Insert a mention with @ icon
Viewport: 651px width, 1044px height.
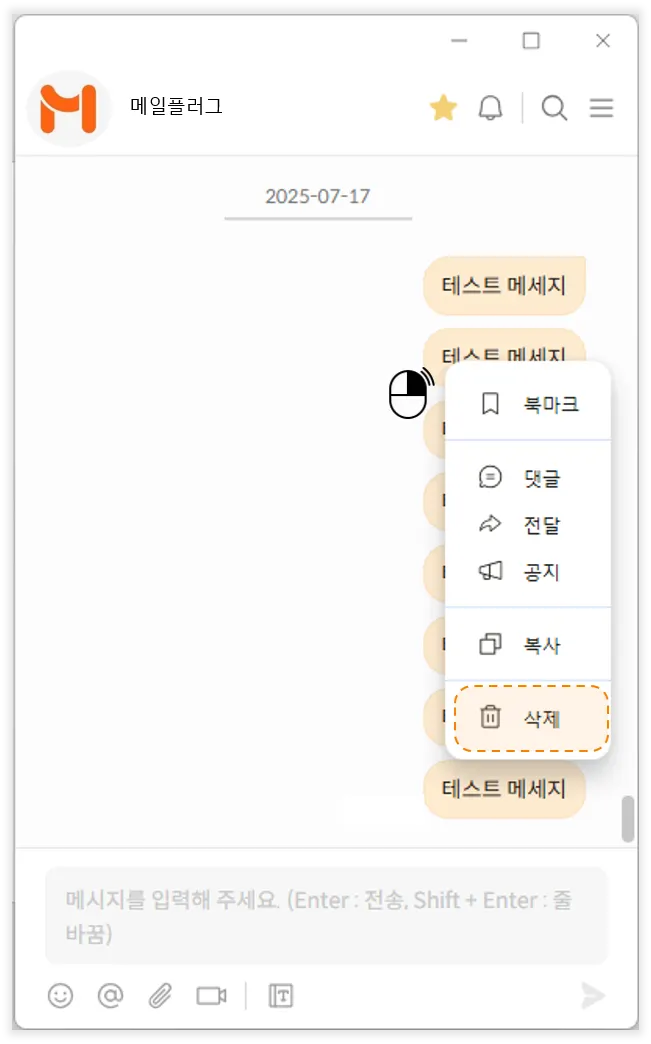110,995
